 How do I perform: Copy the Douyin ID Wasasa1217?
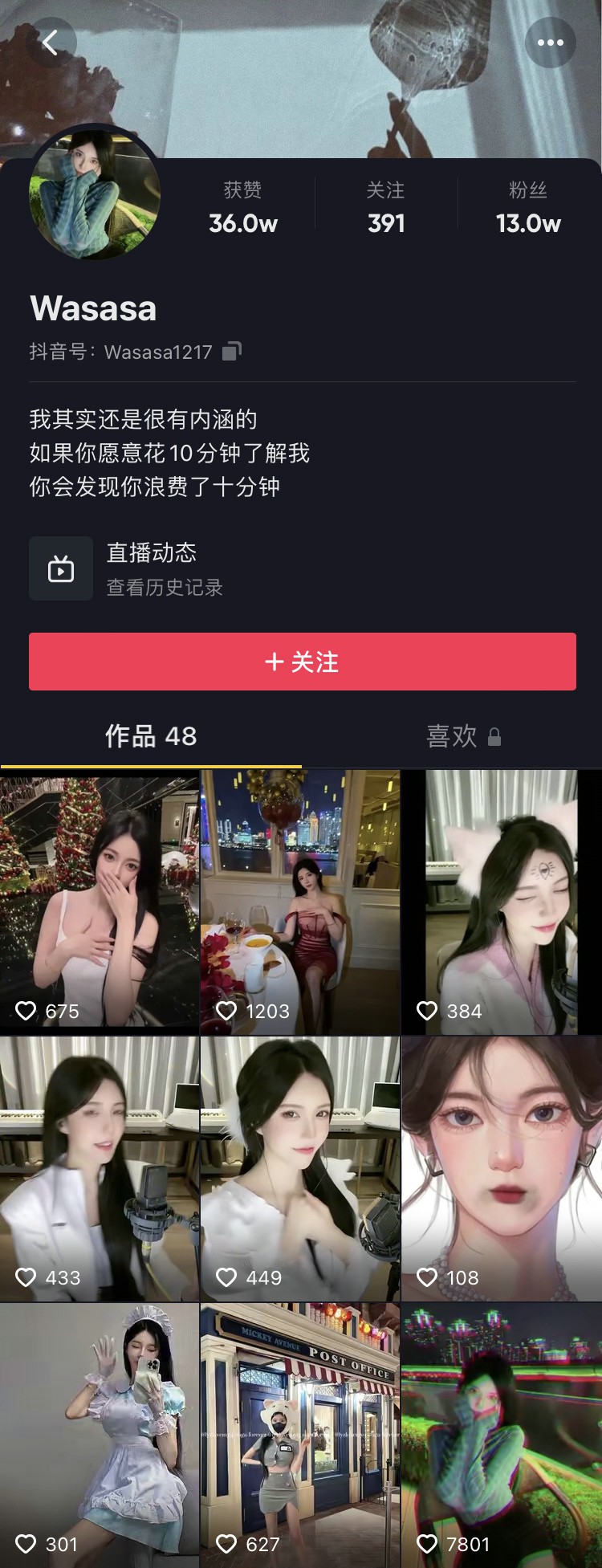tap(231, 352)
